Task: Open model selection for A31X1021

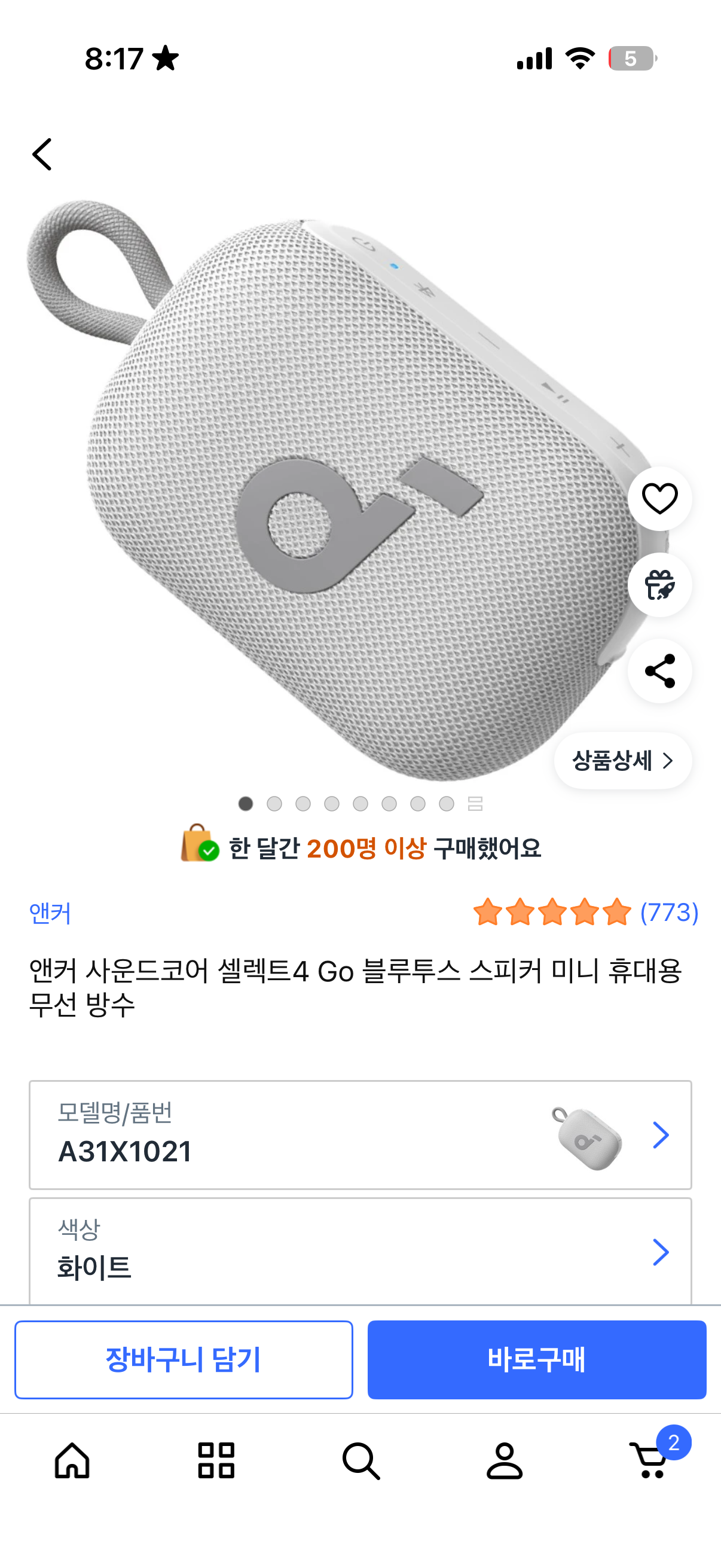Action: 360,1134
